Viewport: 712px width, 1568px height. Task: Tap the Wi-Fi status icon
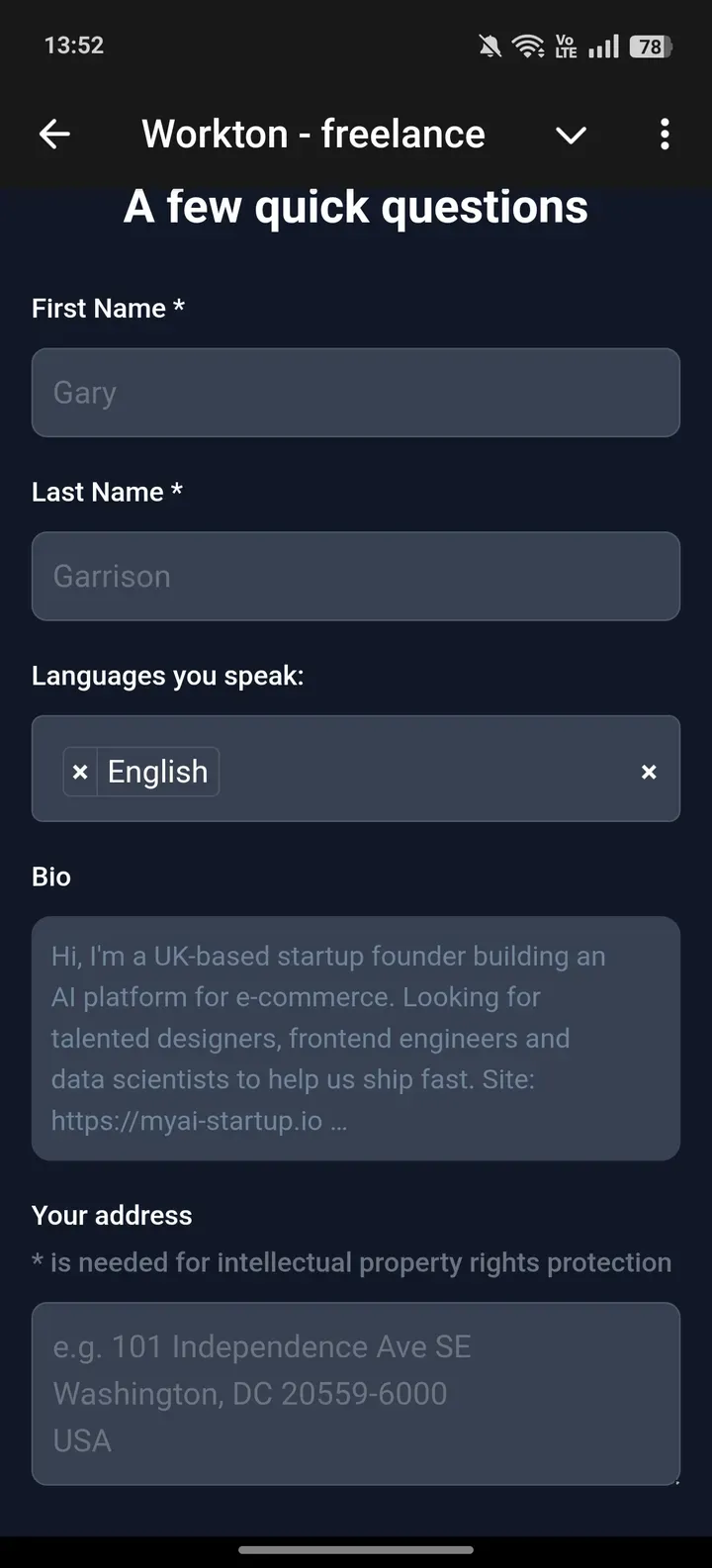(527, 45)
